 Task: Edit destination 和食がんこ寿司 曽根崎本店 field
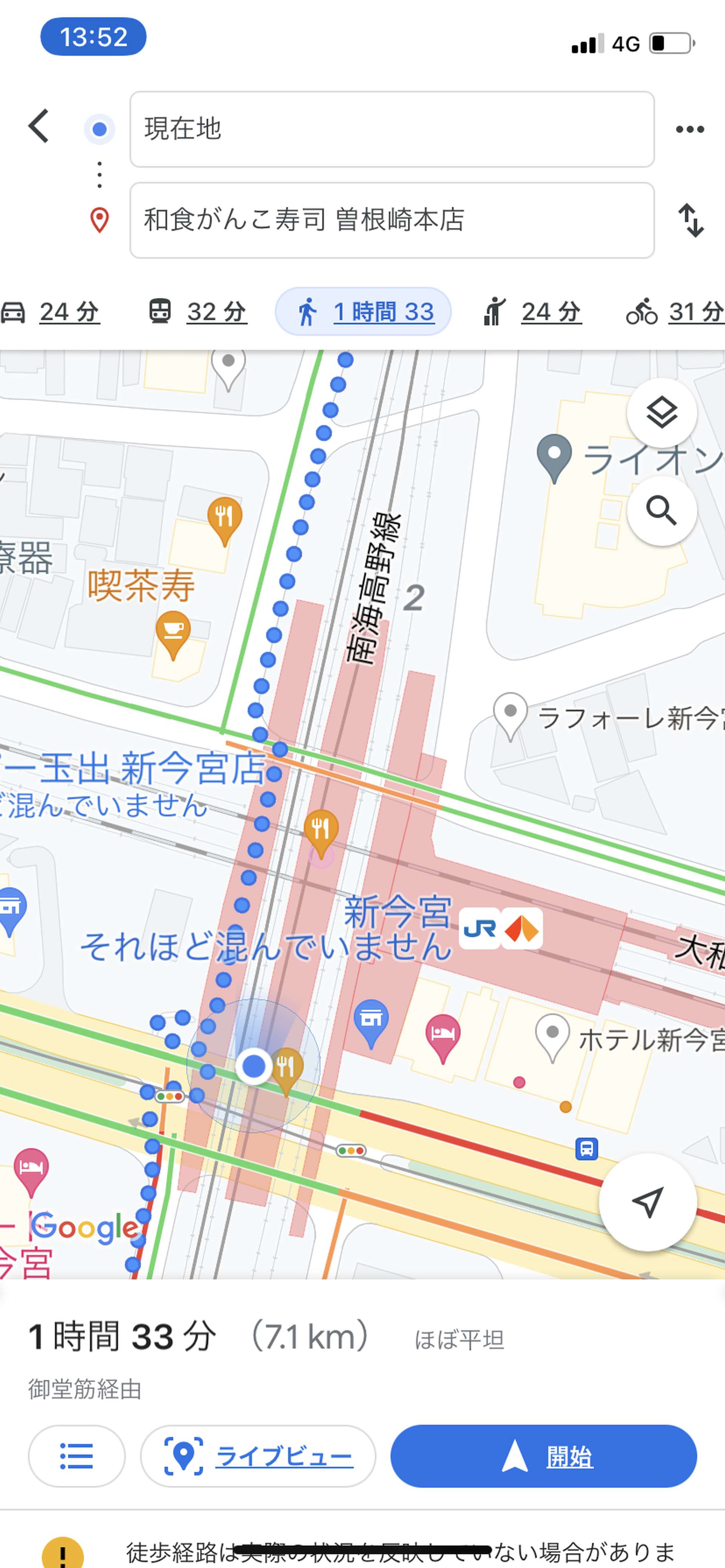pos(392,220)
